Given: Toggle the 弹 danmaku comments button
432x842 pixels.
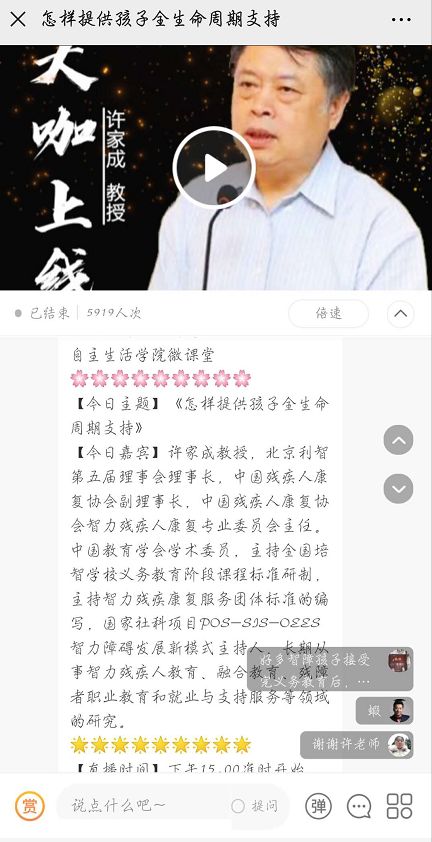Looking at the screenshot, I should point(318,806).
